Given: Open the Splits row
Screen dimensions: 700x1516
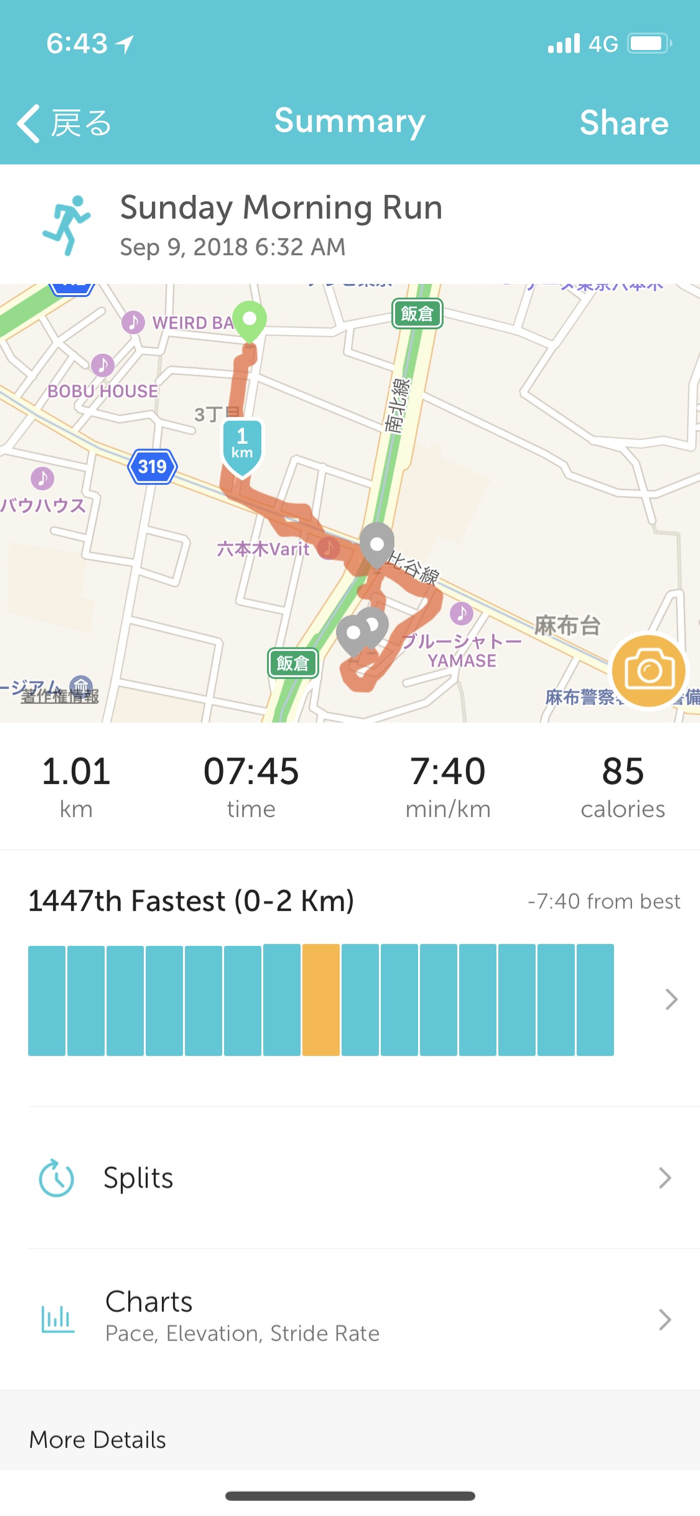Looking at the screenshot, I should (x=350, y=1178).
